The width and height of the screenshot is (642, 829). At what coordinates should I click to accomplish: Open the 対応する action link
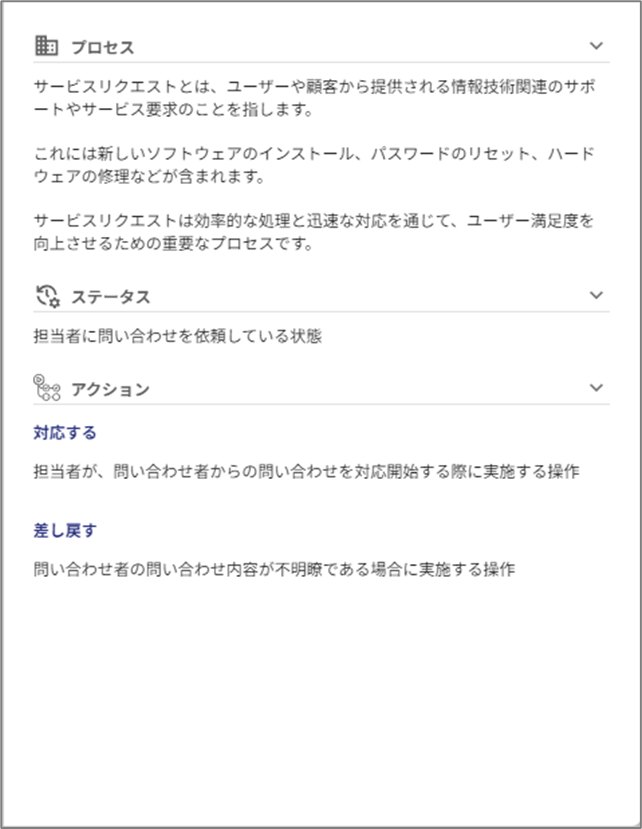64,433
